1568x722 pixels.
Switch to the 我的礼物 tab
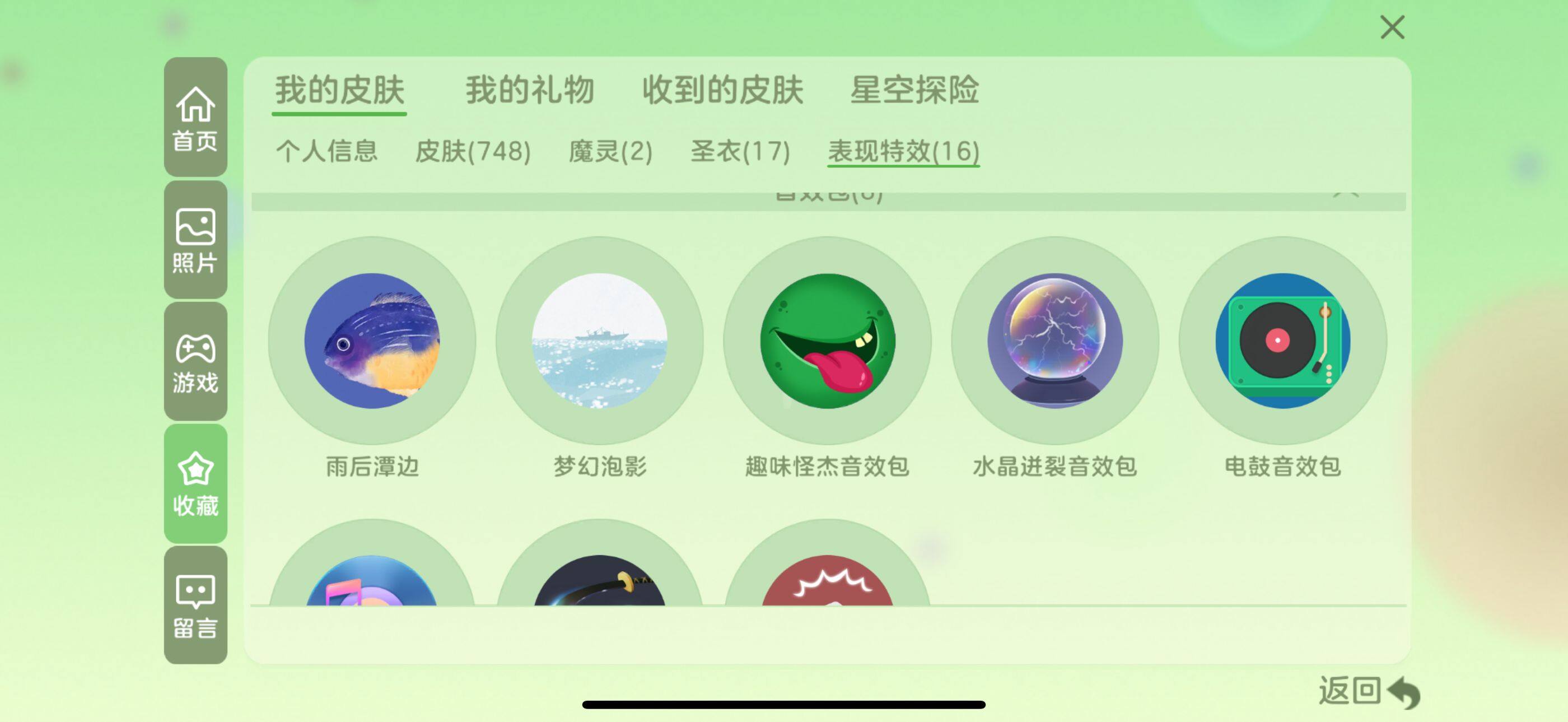click(530, 90)
